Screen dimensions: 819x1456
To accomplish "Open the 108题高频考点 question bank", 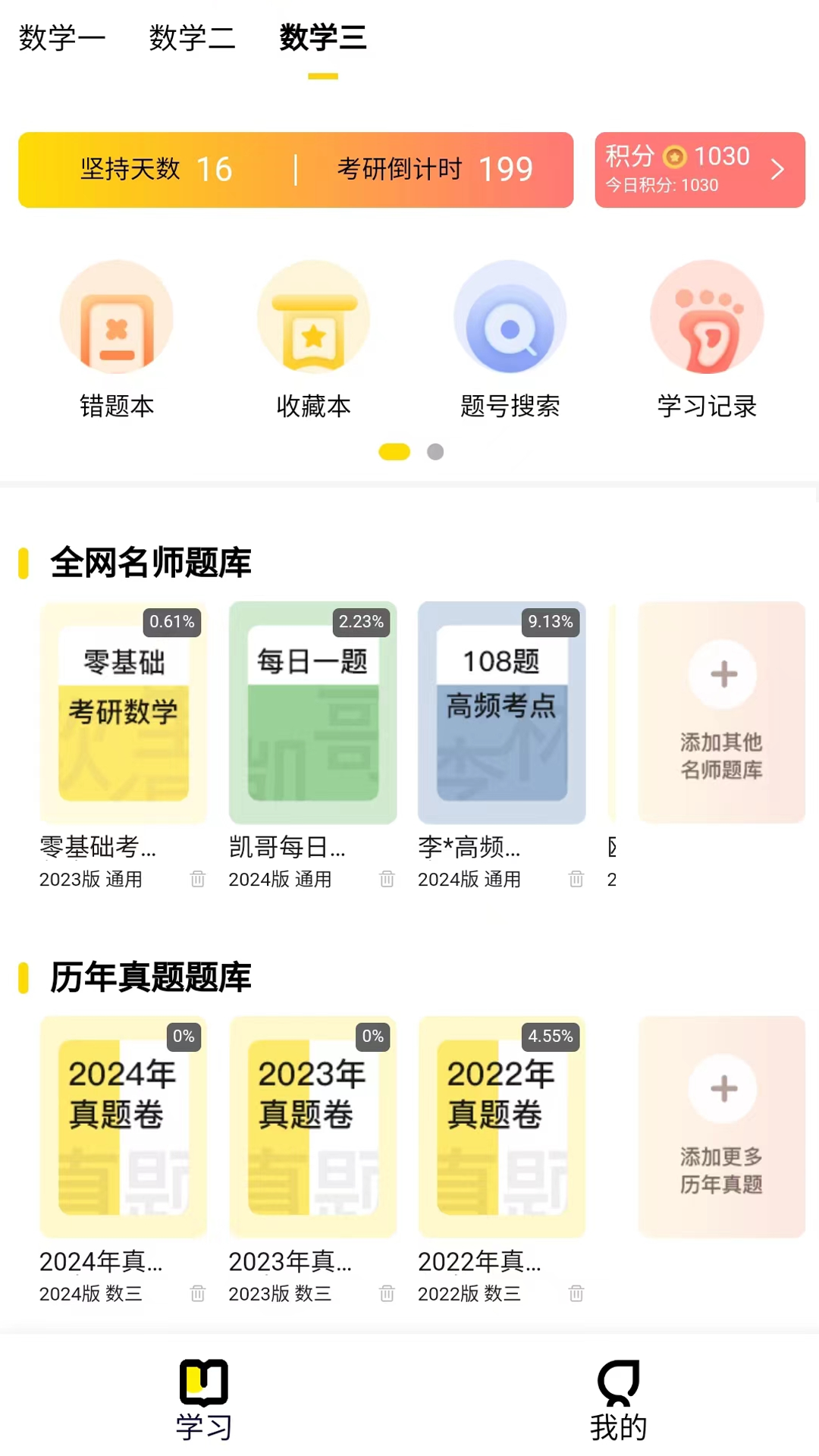I will [x=501, y=713].
